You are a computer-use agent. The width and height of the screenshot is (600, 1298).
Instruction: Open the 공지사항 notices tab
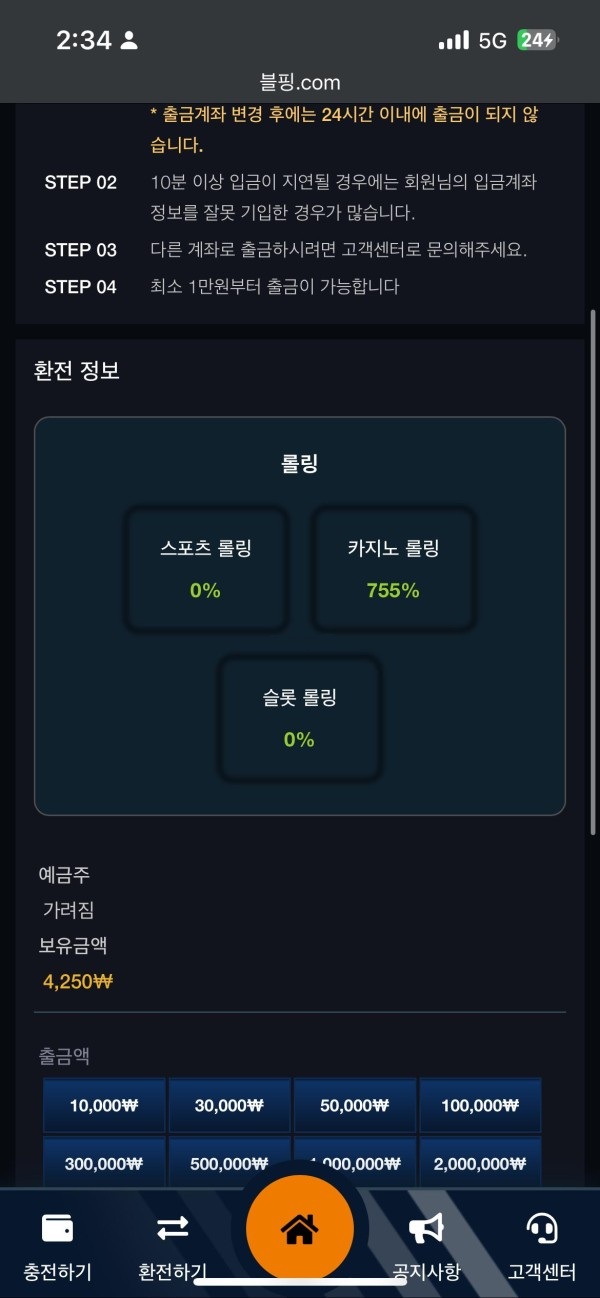(x=427, y=1245)
